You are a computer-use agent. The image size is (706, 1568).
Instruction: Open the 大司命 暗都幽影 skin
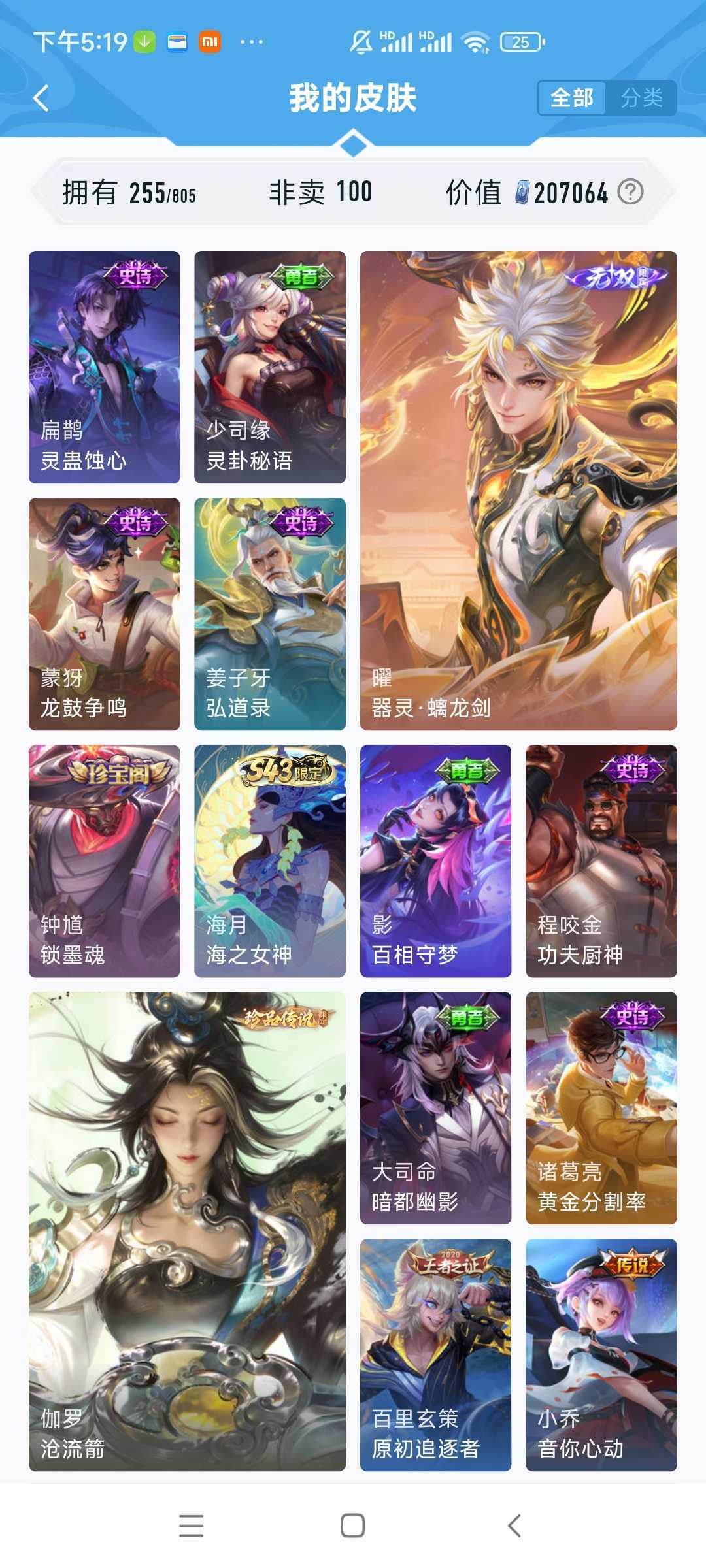[x=435, y=1108]
